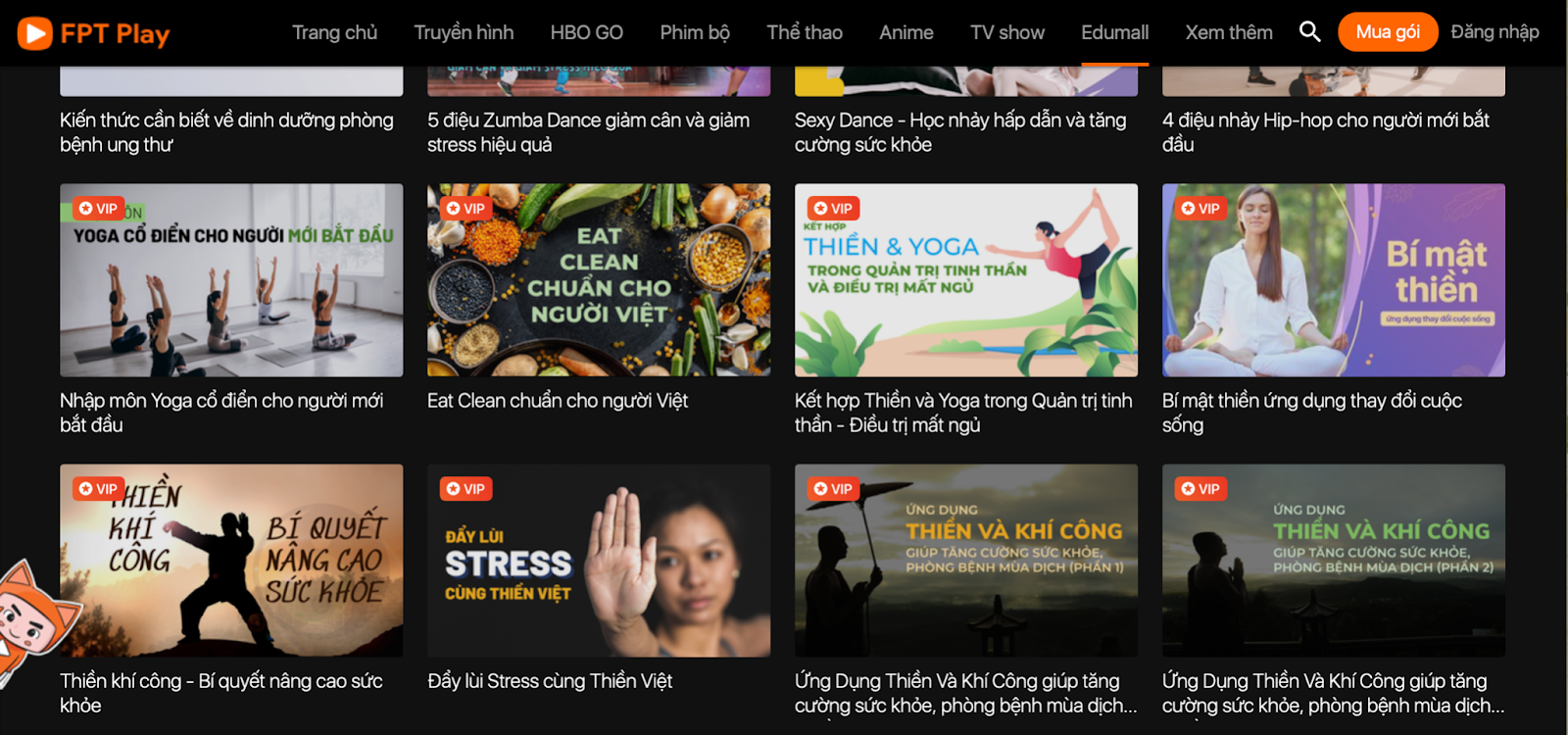
Task: Select the Phim bộ tab
Action: [x=695, y=32]
